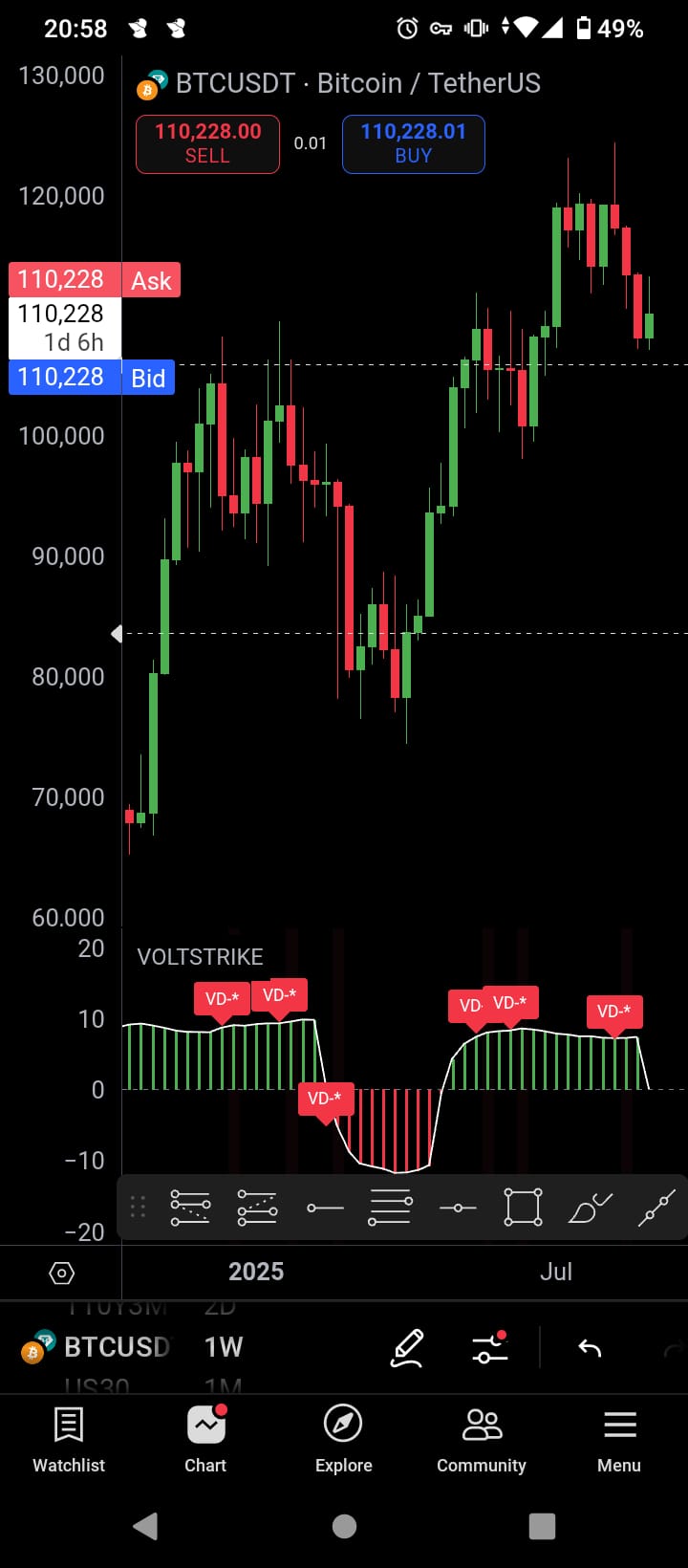Select the horizontal ray drawing tool

[325, 1208]
